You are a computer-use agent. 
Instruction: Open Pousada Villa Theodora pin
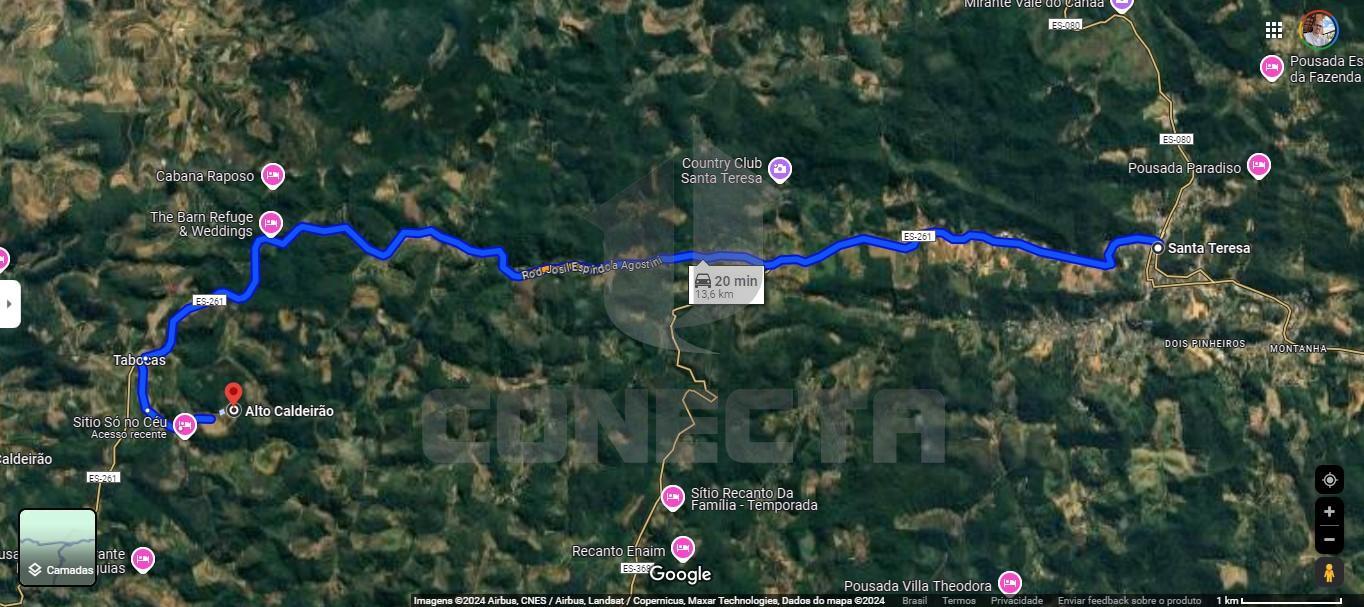tap(1010, 582)
